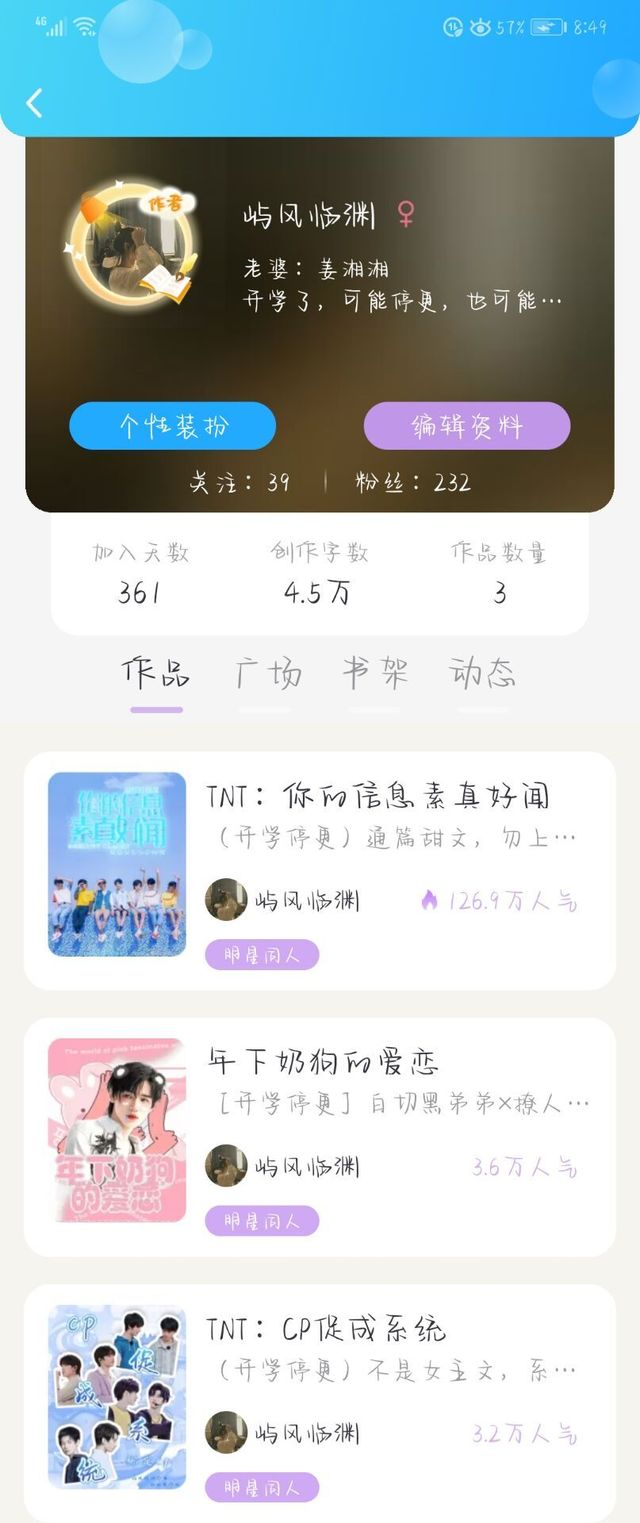Switch to the 作品 tab
Image resolution: width=640 pixels, height=1523 pixels.
click(156, 674)
